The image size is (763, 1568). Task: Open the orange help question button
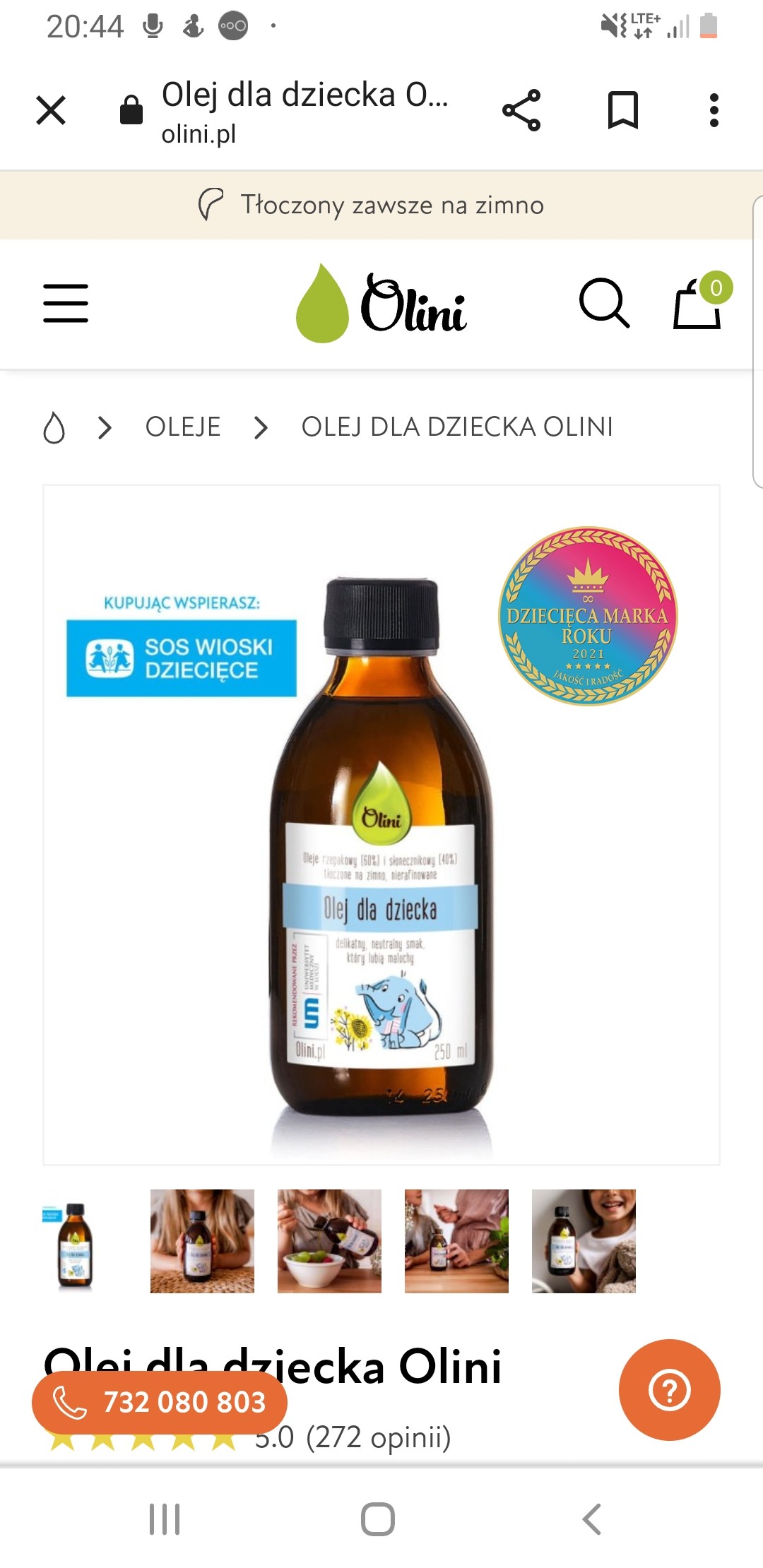point(669,1390)
